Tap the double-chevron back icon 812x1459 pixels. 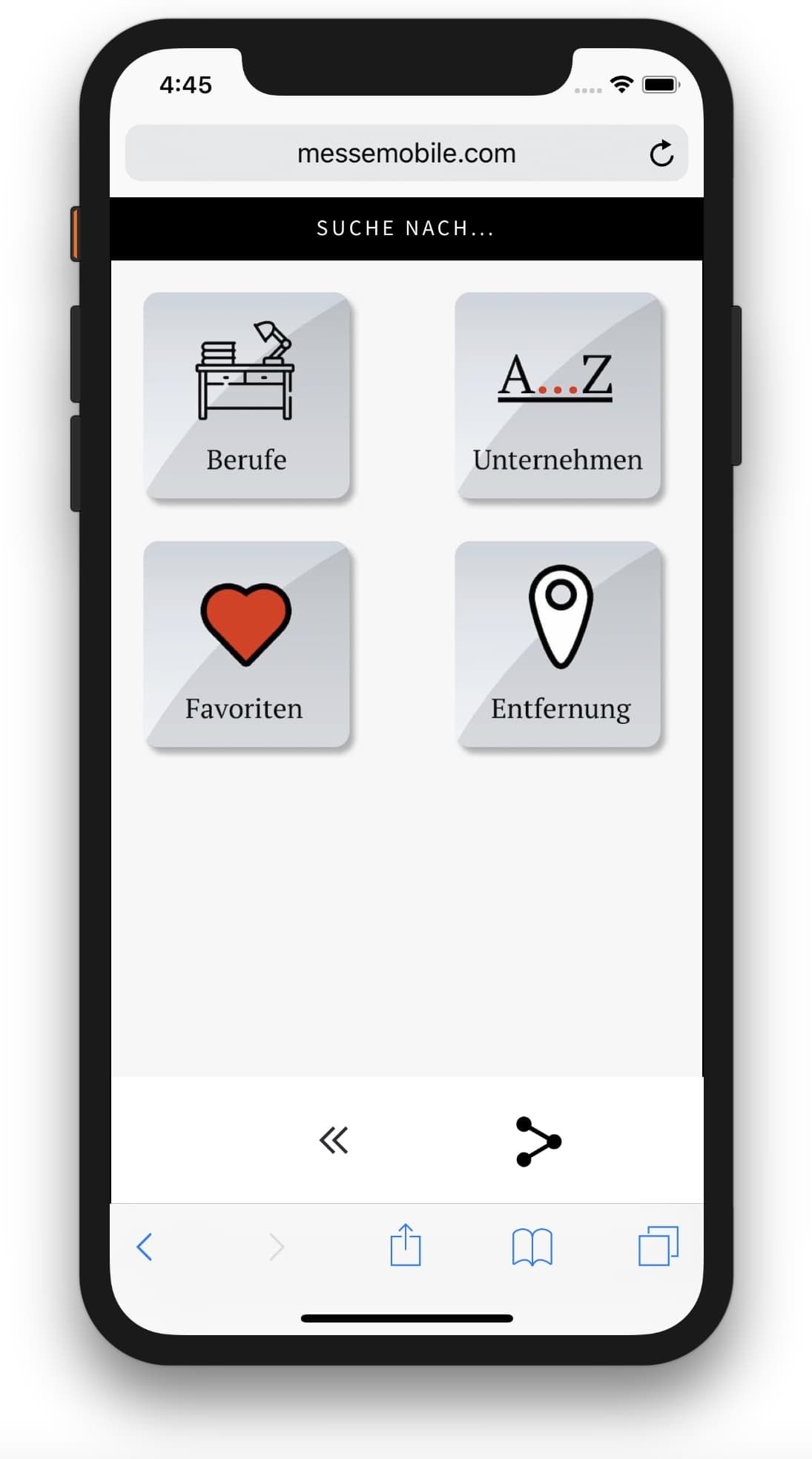point(334,1140)
